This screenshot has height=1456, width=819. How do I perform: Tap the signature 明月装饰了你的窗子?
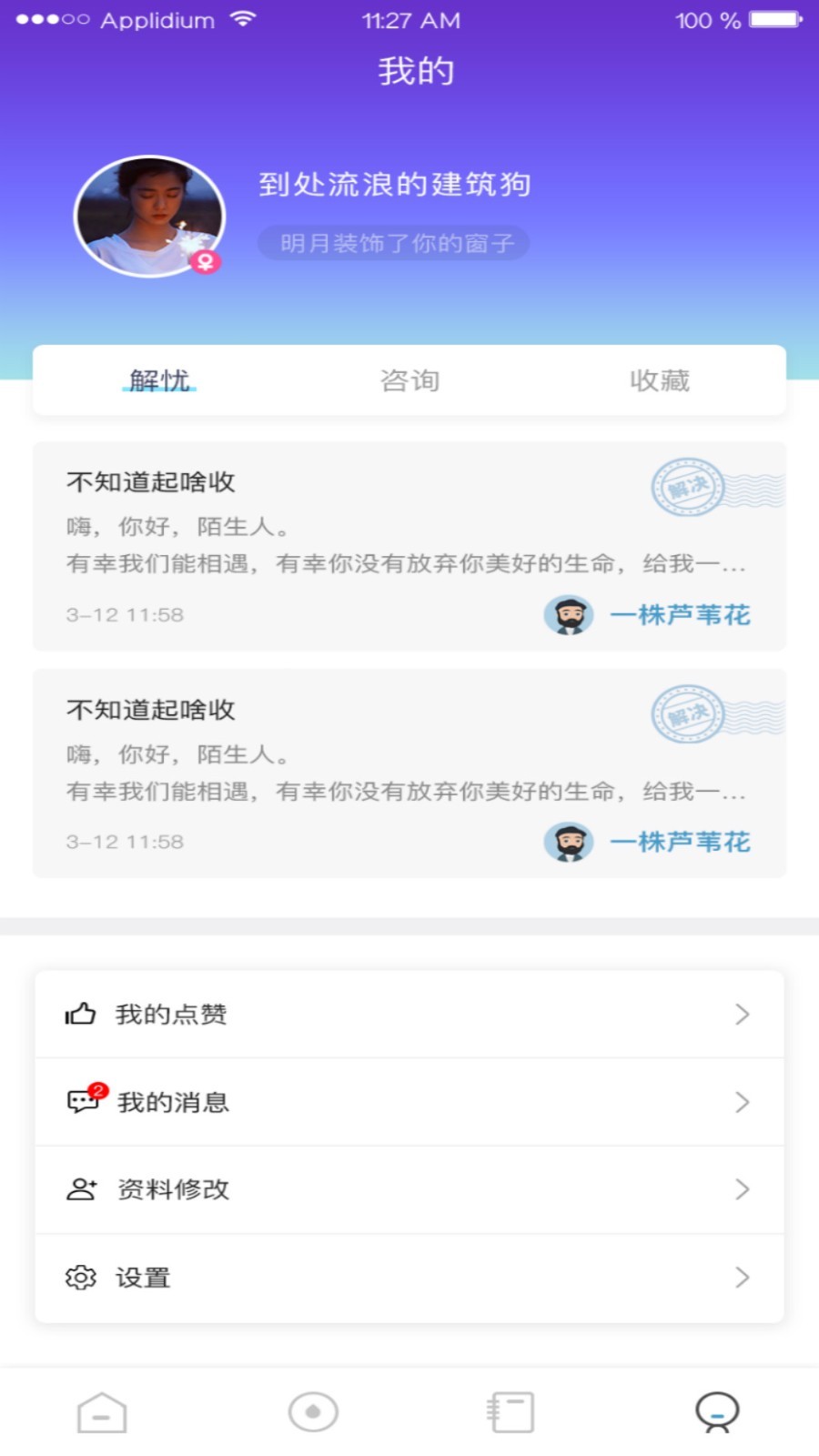click(x=394, y=243)
